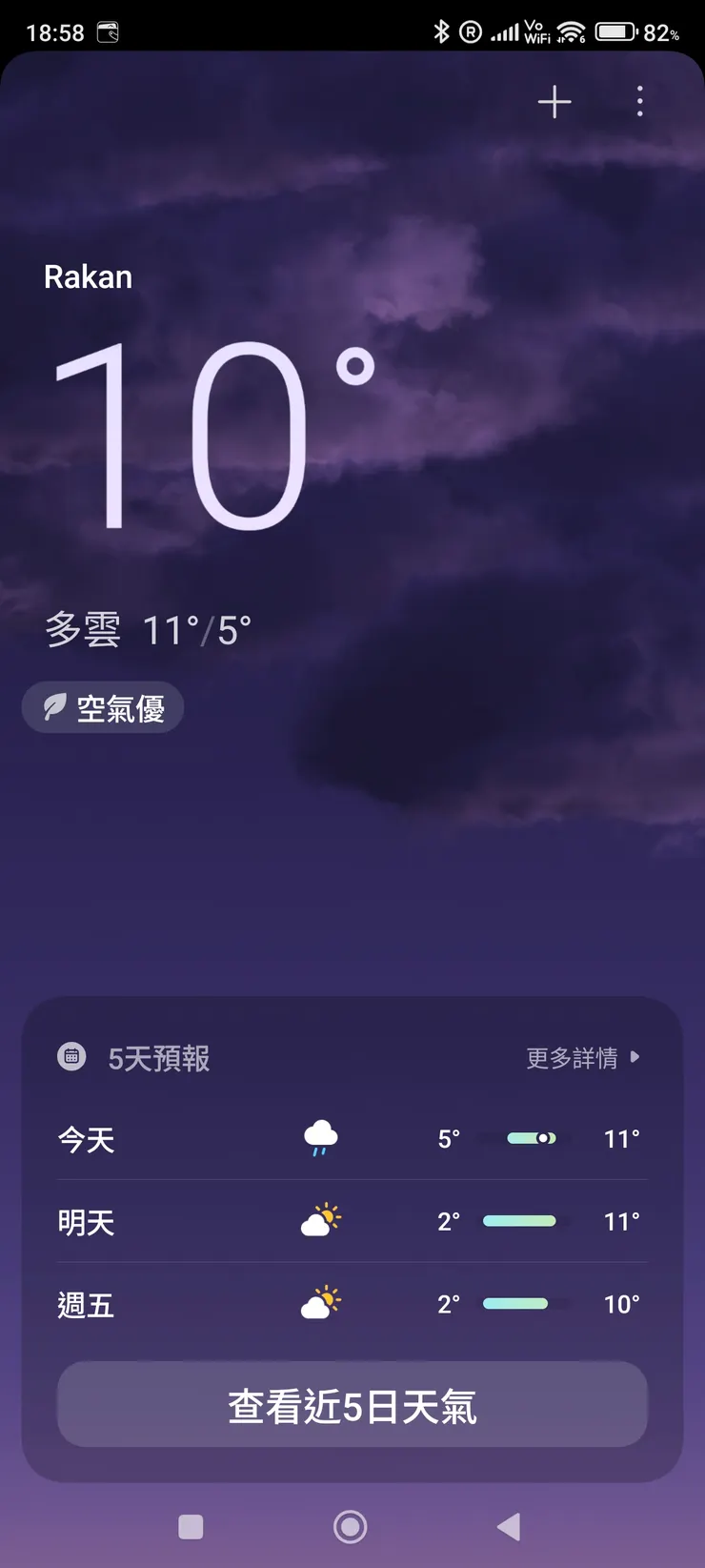The width and height of the screenshot is (705, 1568).
Task: Open the three-dot overflow menu
Action: 639,102
